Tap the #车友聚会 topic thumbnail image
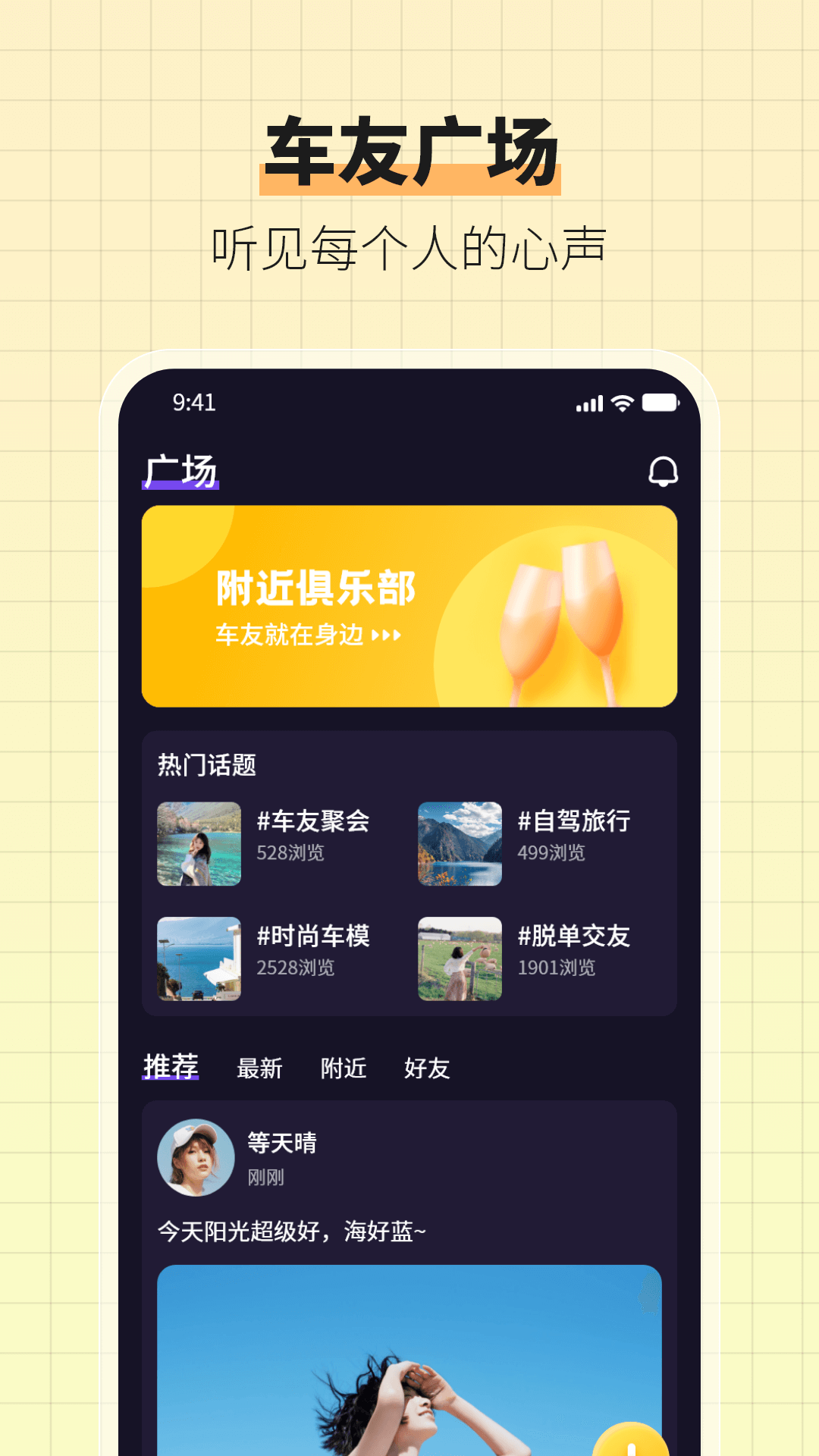This screenshot has height=1456, width=819. pyautogui.click(x=198, y=842)
